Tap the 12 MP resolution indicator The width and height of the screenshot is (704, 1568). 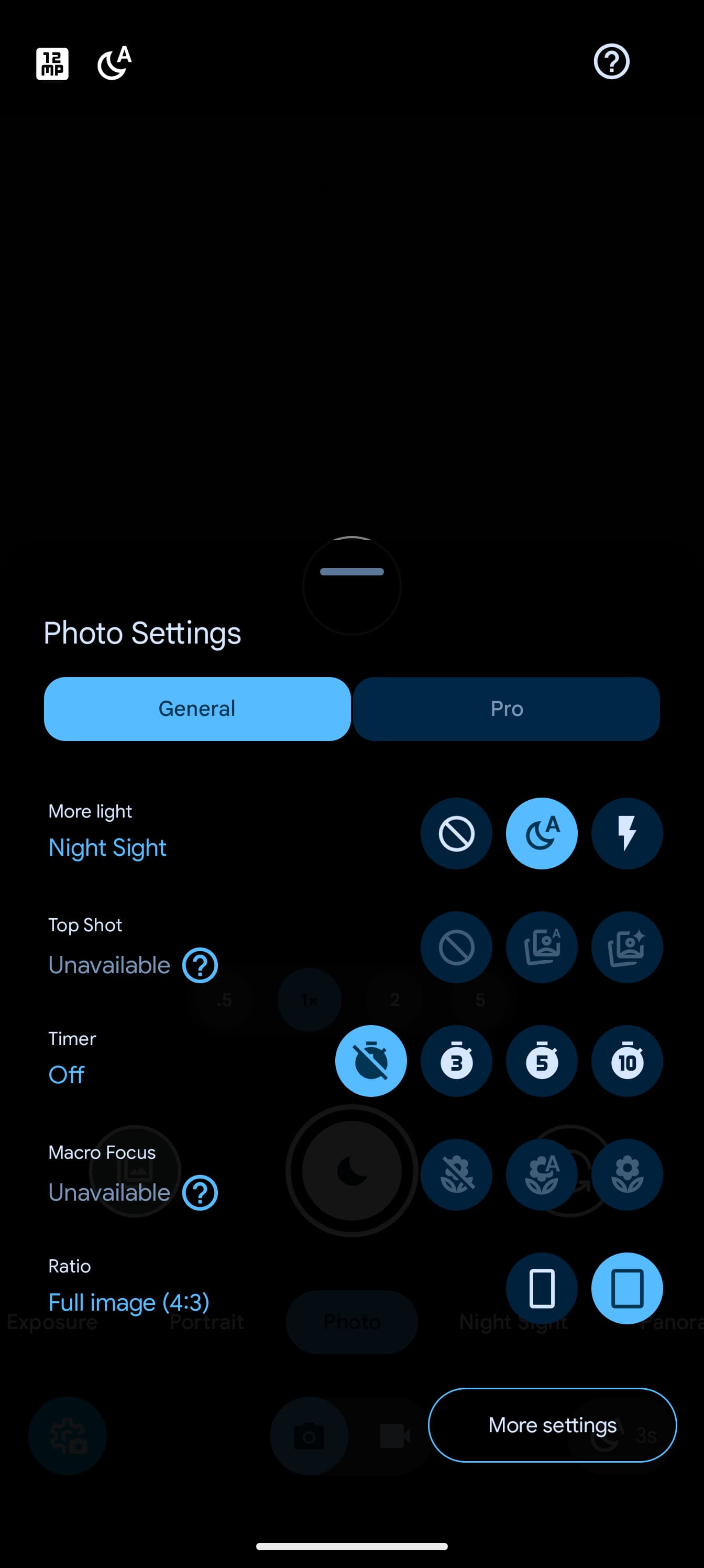point(52,63)
